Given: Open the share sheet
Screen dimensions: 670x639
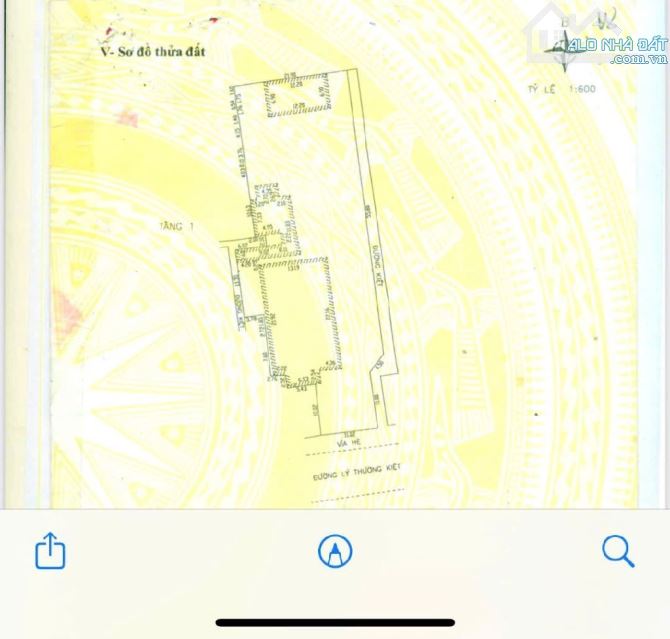Looking at the screenshot, I should (x=50, y=550).
